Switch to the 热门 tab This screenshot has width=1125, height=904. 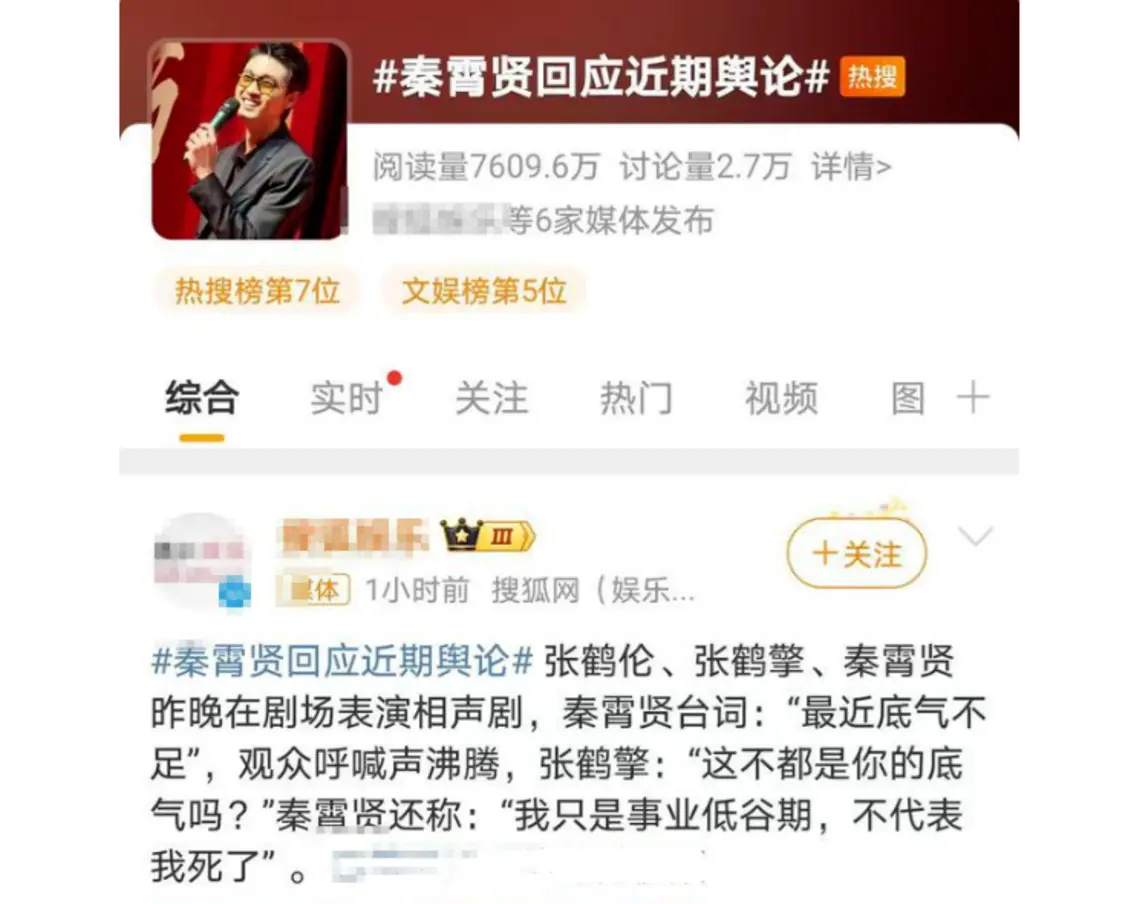(636, 398)
